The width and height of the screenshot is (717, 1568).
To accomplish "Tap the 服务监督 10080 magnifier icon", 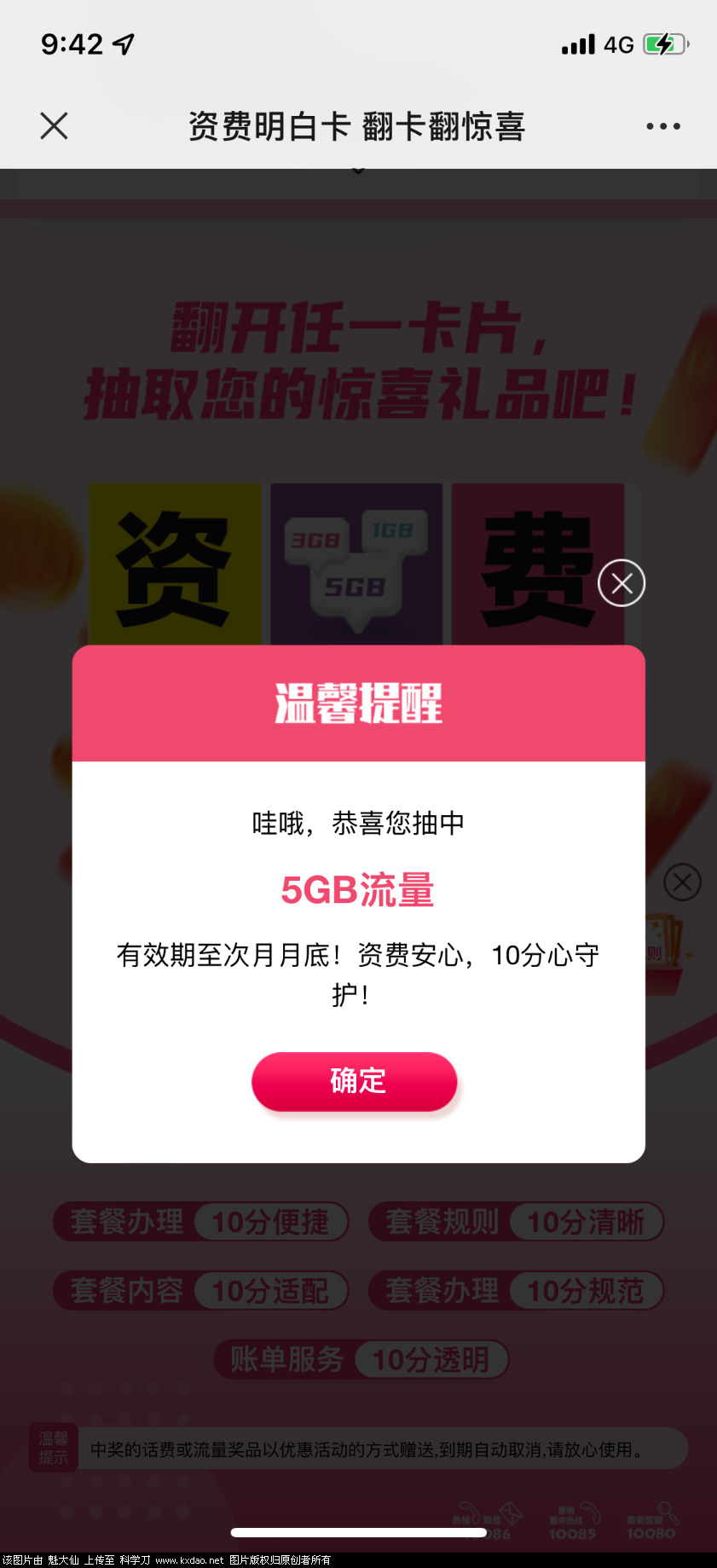I will pyautogui.click(x=665, y=1509).
